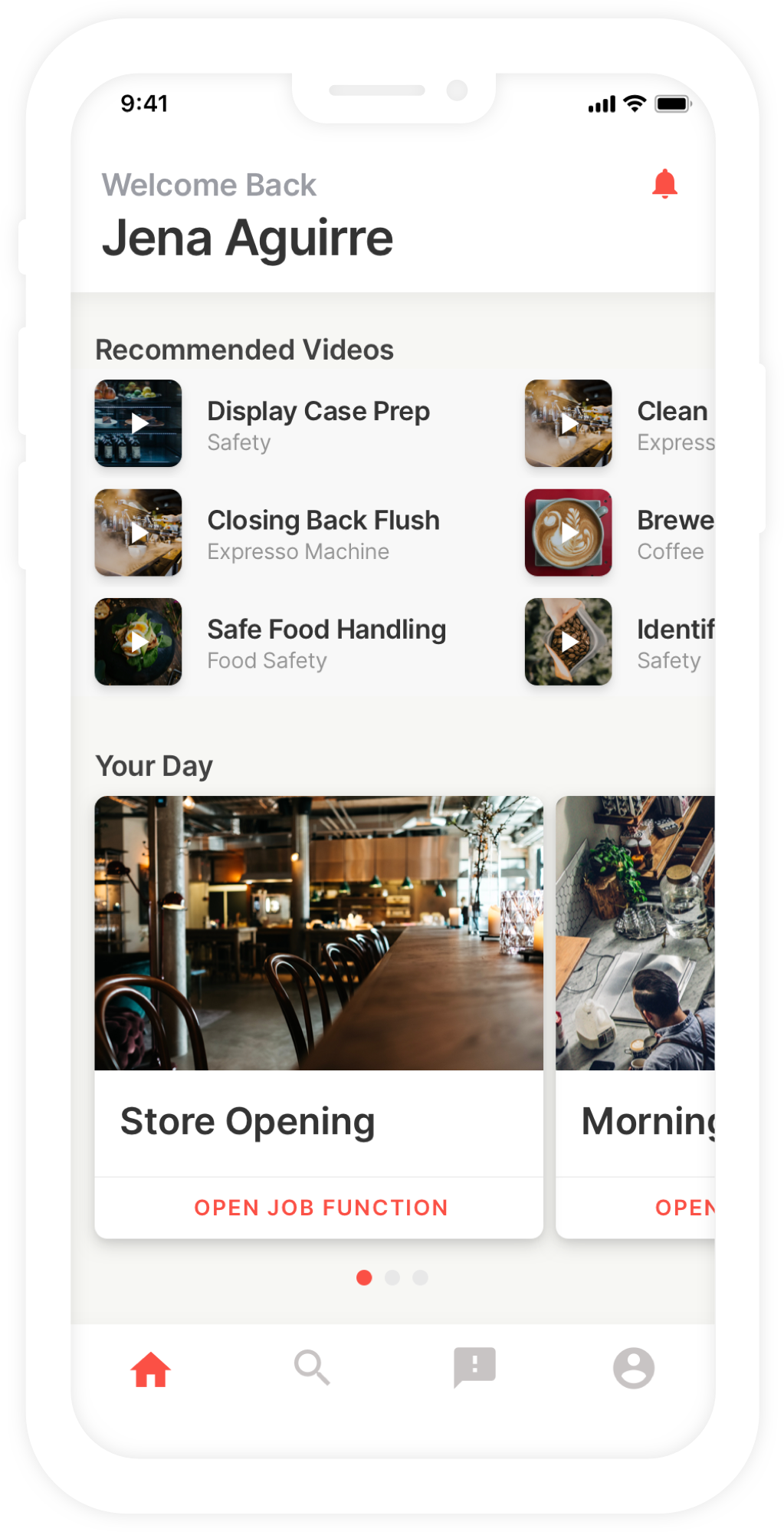
Task: Play the Safe Food Handling video
Action: [138, 642]
